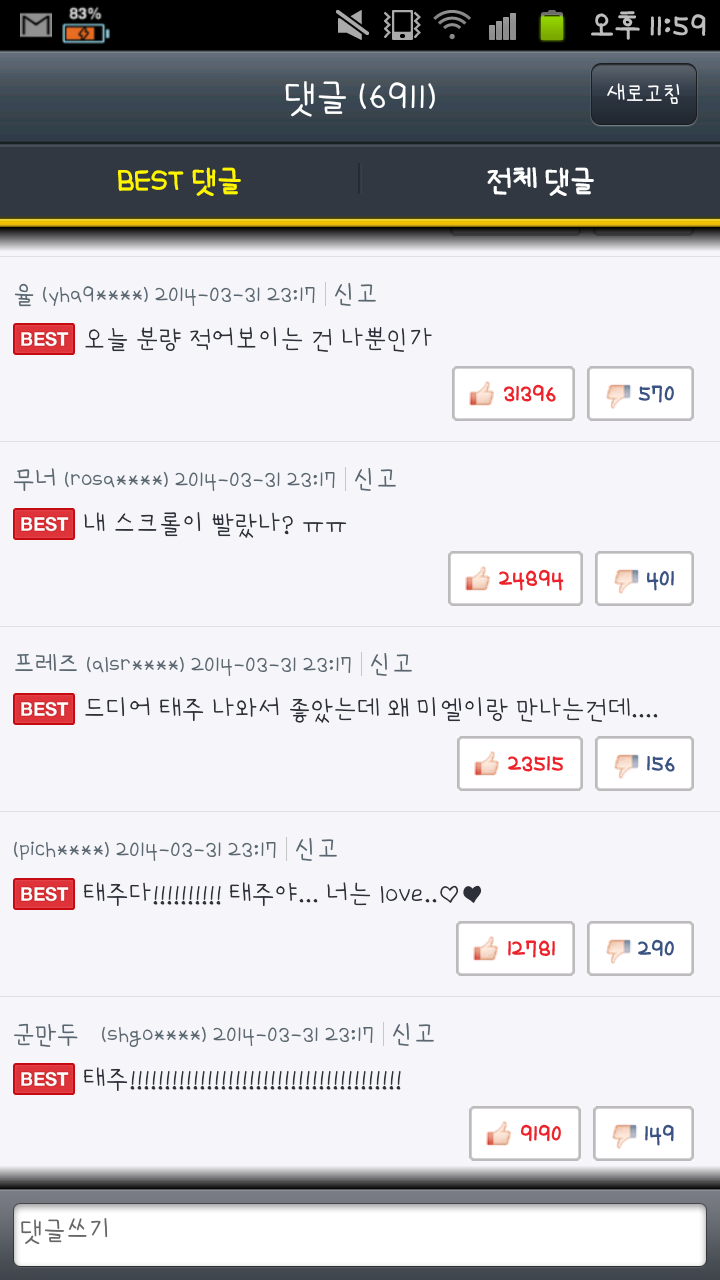Dislike 군만두's comment showing 149

(643, 1134)
